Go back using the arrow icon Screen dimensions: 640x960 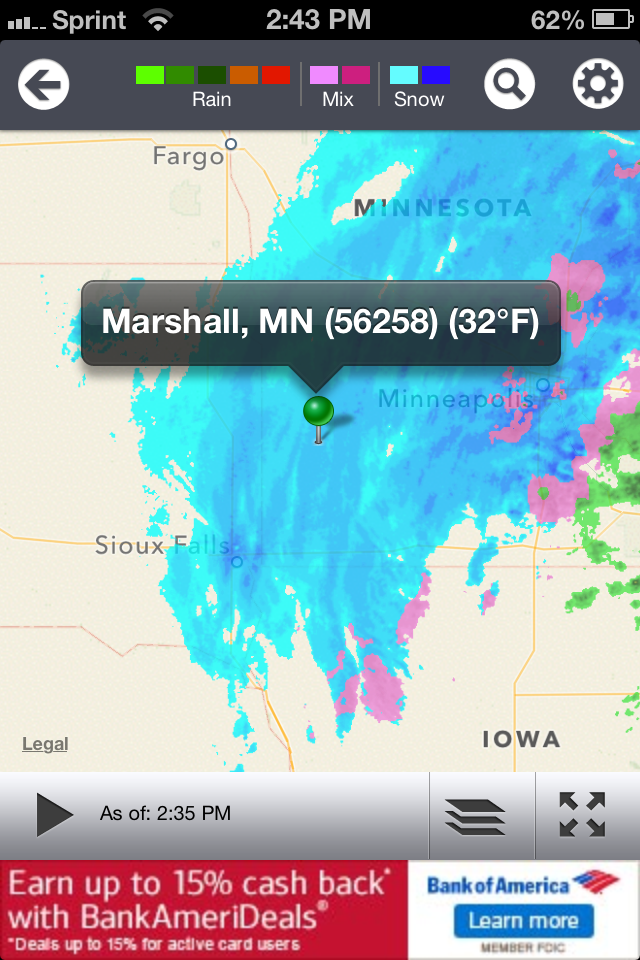tap(44, 85)
